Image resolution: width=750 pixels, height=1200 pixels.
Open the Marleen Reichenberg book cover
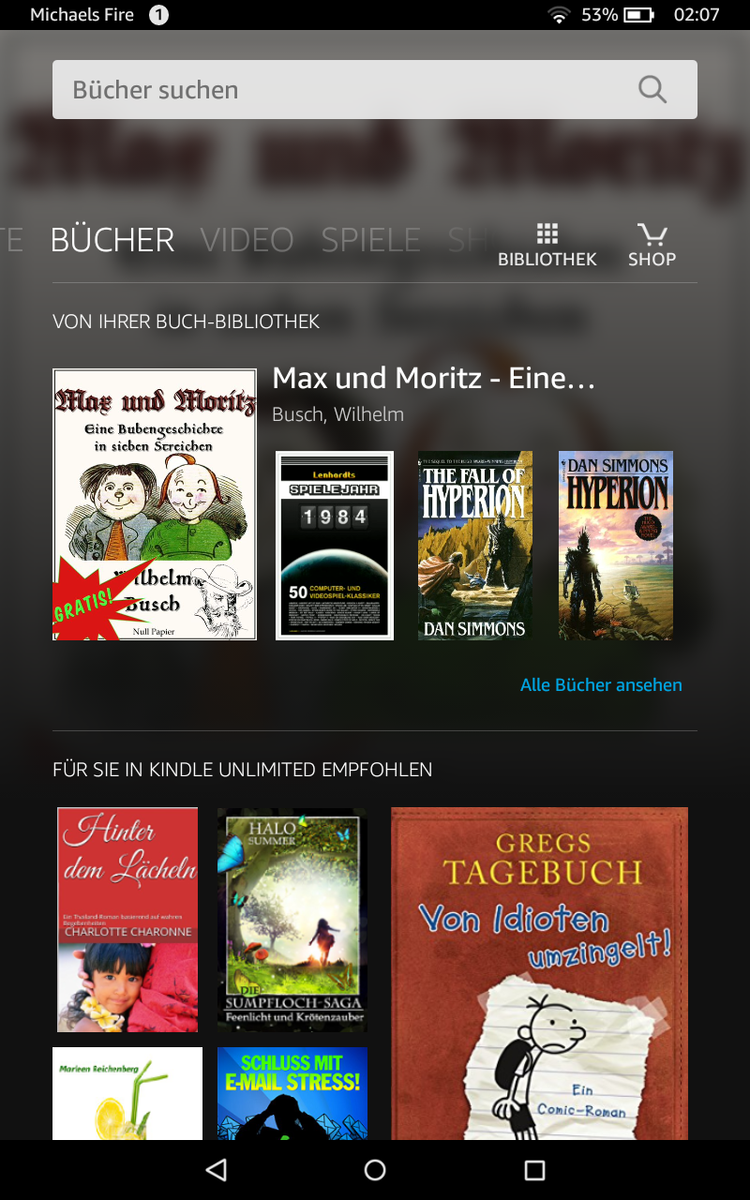(128, 1094)
